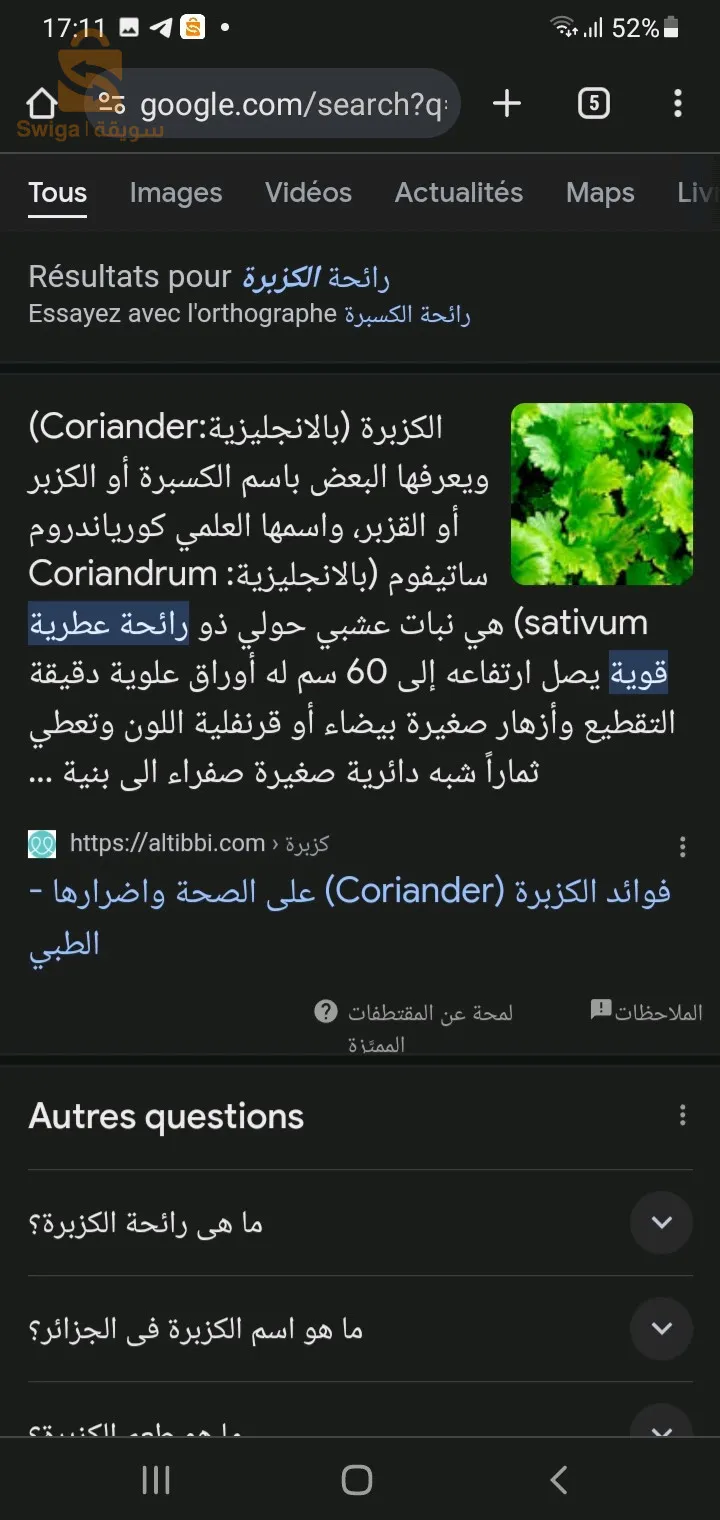Open the coriander leaves thumbnail

tap(601, 494)
